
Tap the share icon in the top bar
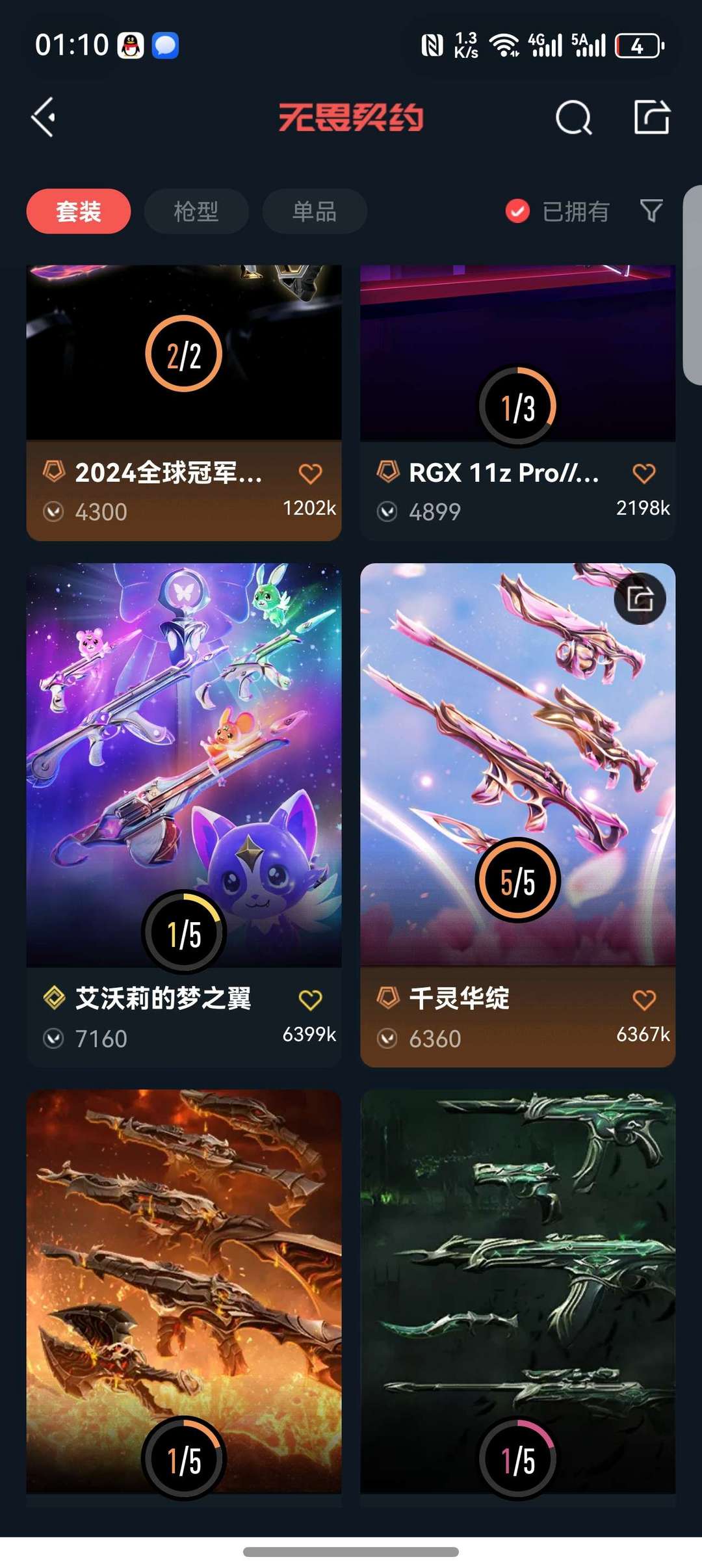coord(653,117)
